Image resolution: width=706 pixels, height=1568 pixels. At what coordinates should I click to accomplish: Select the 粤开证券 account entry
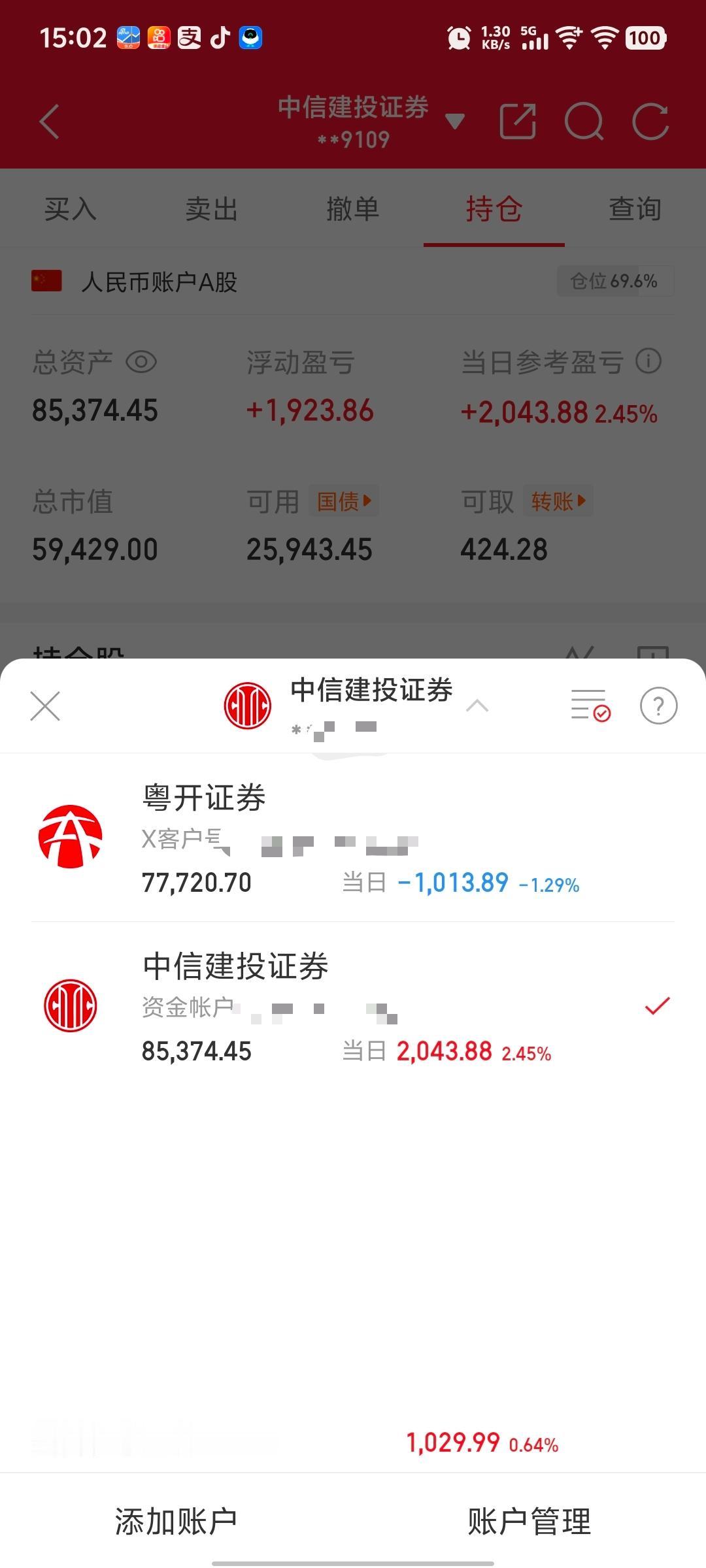(294, 840)
